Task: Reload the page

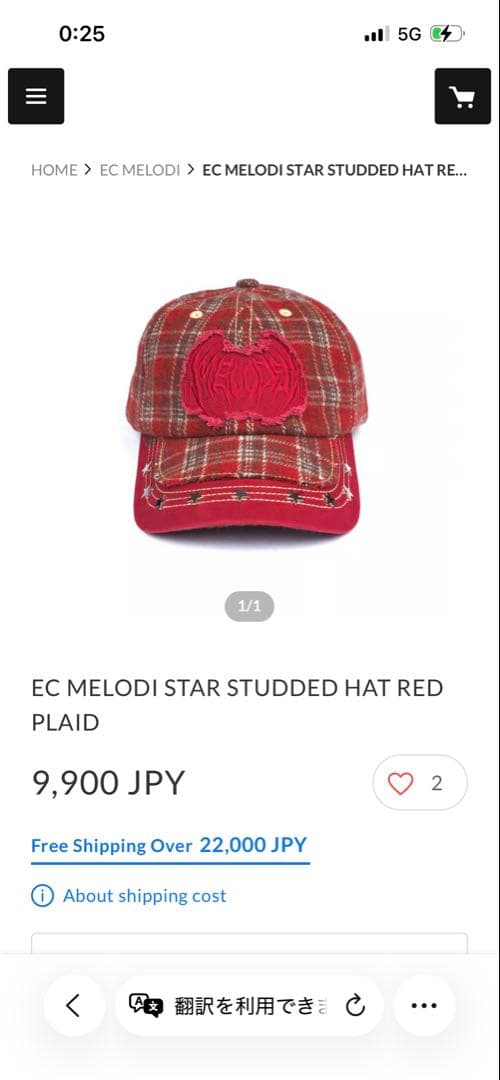Action: 355,1006
